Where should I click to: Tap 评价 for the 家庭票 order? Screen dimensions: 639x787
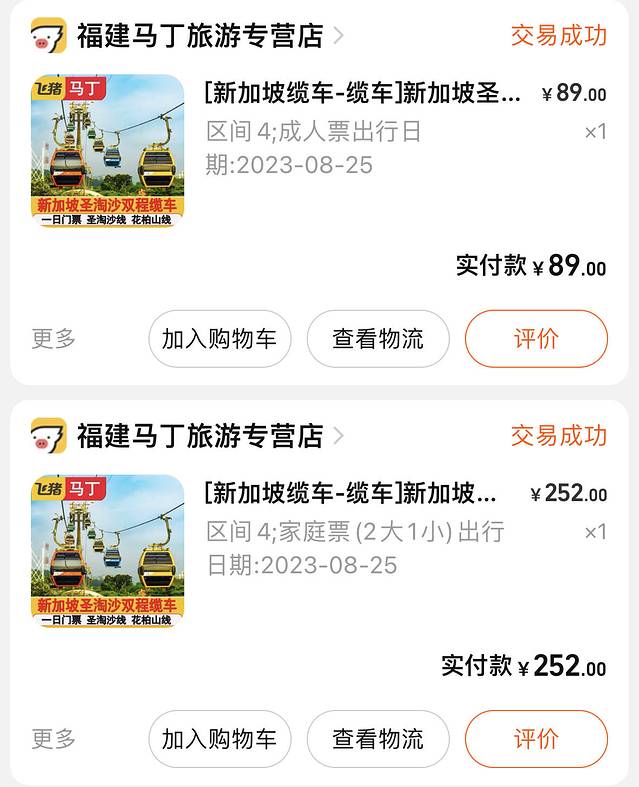click(536, 739)
